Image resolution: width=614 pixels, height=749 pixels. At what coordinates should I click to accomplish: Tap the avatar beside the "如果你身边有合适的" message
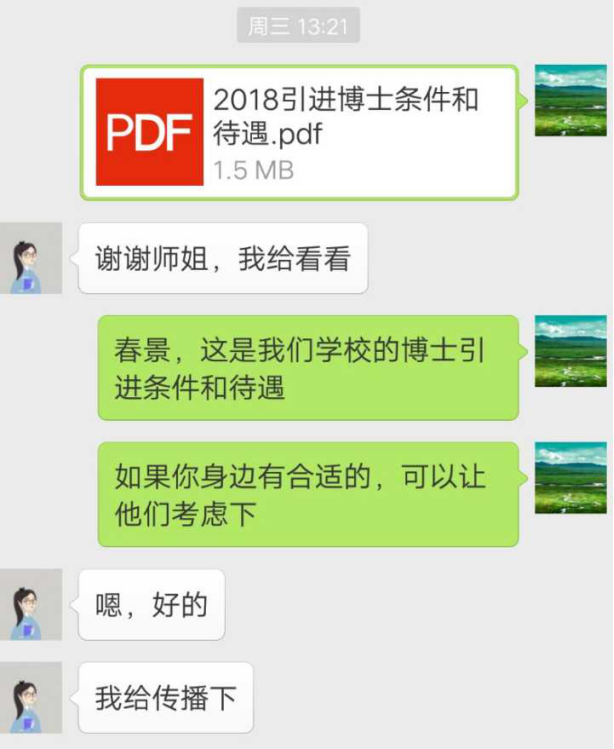(x=570, y=477)
